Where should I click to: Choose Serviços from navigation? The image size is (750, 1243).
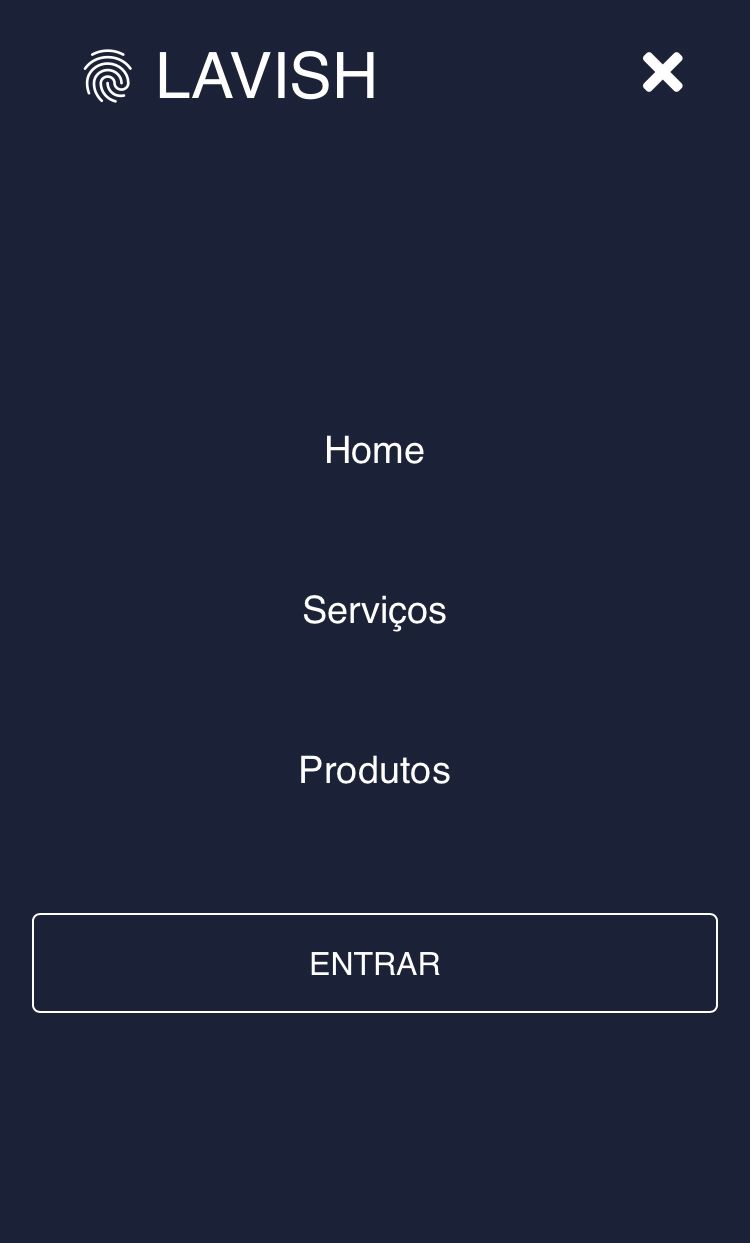click(374, 610)
